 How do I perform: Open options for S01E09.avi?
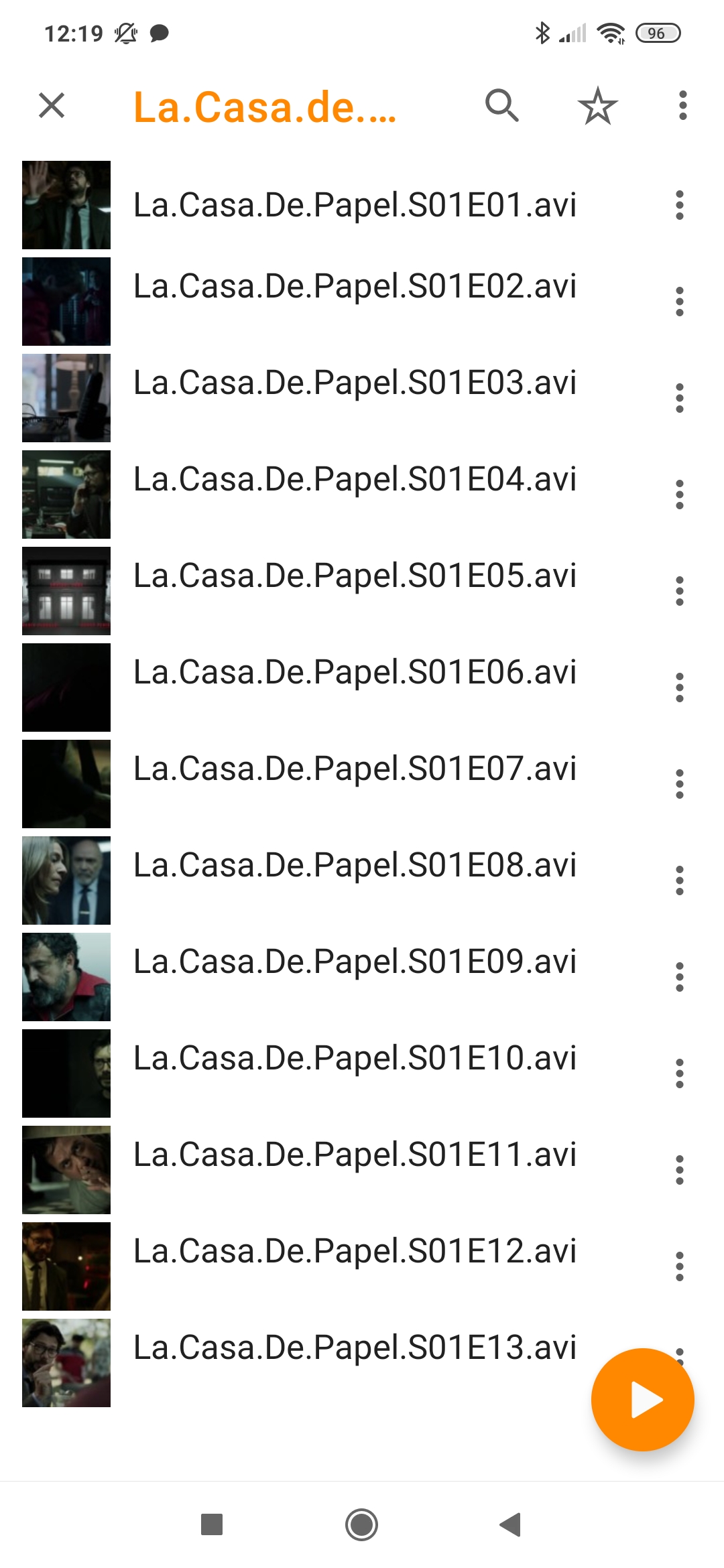[679, 977]
